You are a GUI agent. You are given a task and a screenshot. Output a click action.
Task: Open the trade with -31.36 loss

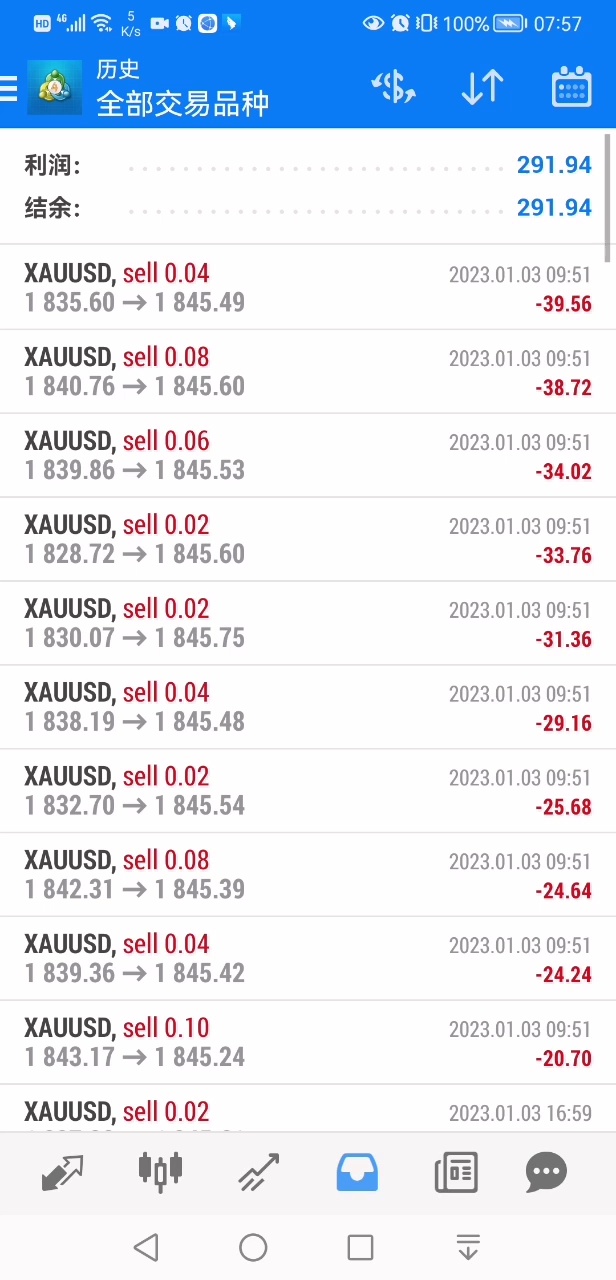click(307, 624)
